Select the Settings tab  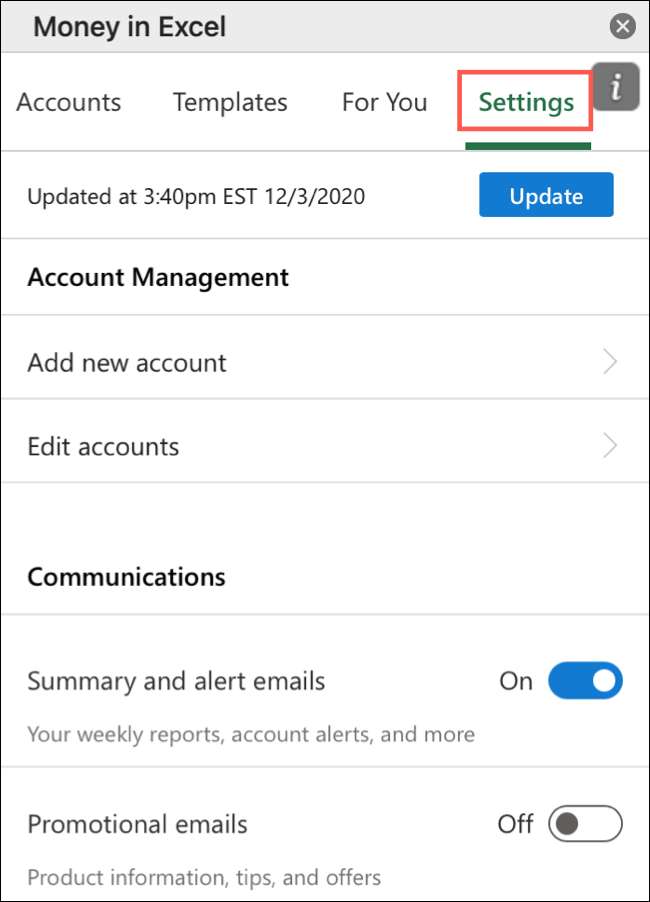tap(526, 102)
